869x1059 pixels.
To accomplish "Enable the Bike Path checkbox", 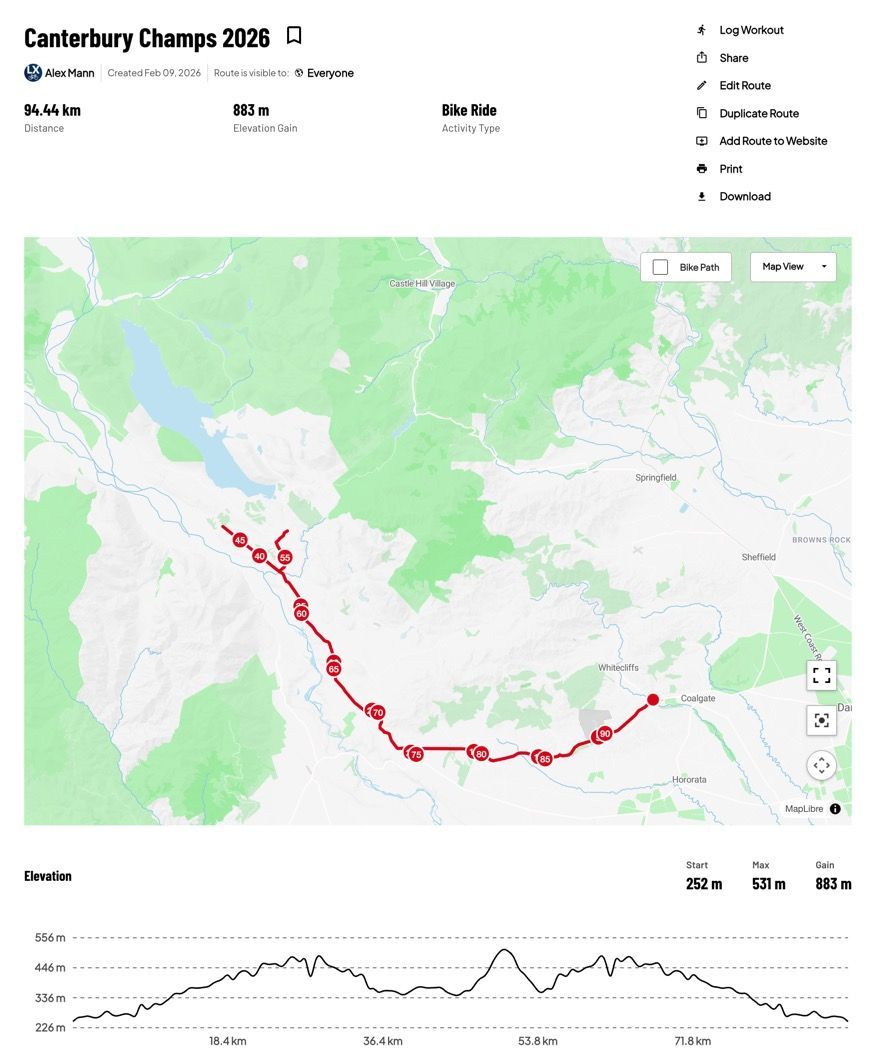I will click(x=660, y=267).
